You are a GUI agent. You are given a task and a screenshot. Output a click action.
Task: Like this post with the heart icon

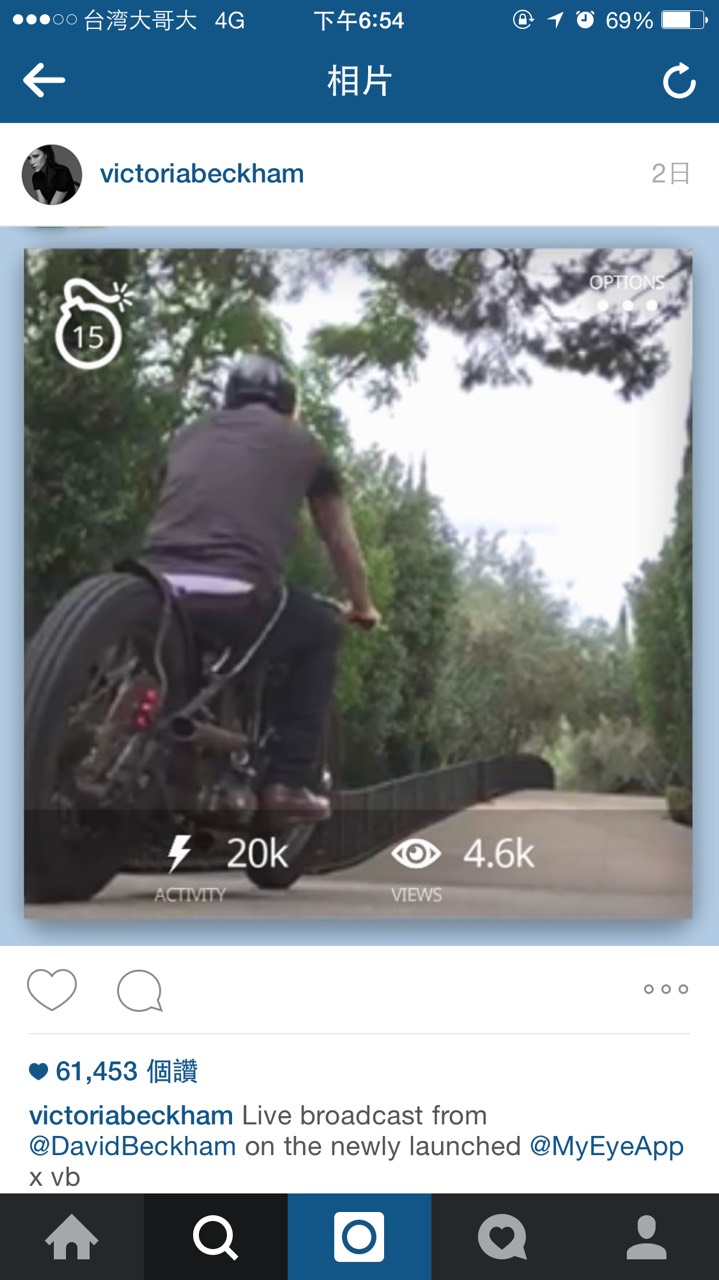[x=52, y=990]
